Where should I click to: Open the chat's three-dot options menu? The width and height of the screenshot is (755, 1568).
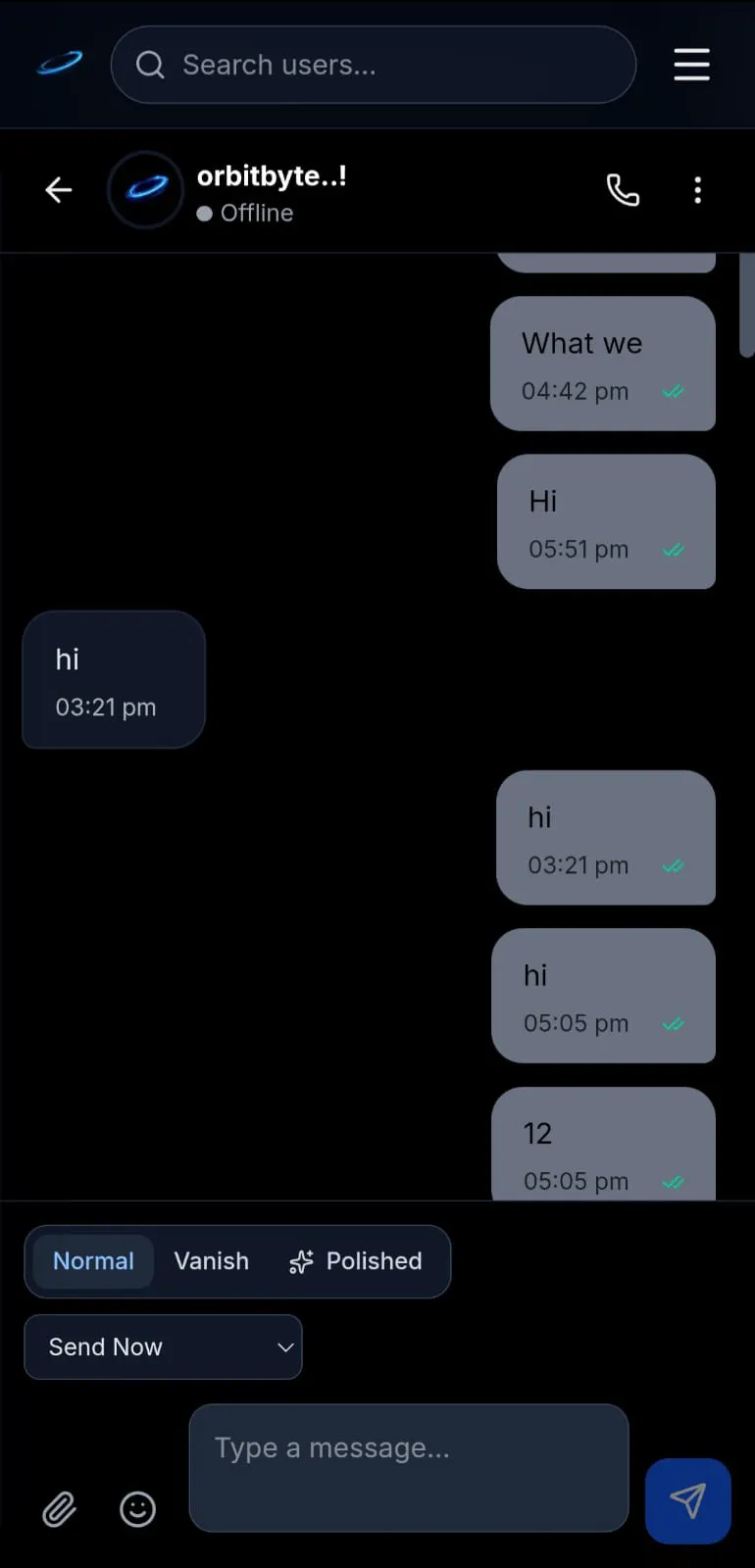pyautogui.click(x=698, y=190)
